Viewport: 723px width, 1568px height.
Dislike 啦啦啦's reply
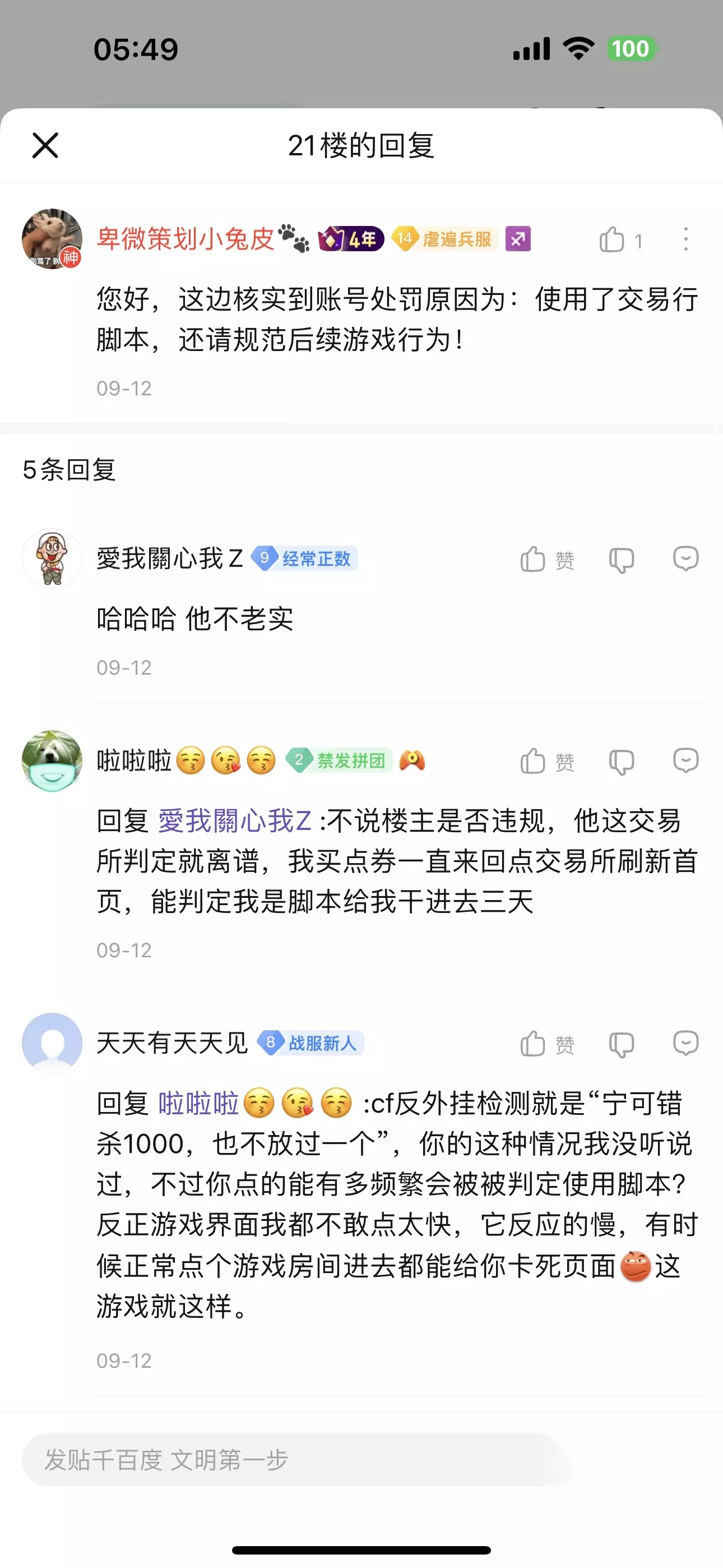pyautogui.click(x=622, y=762)
